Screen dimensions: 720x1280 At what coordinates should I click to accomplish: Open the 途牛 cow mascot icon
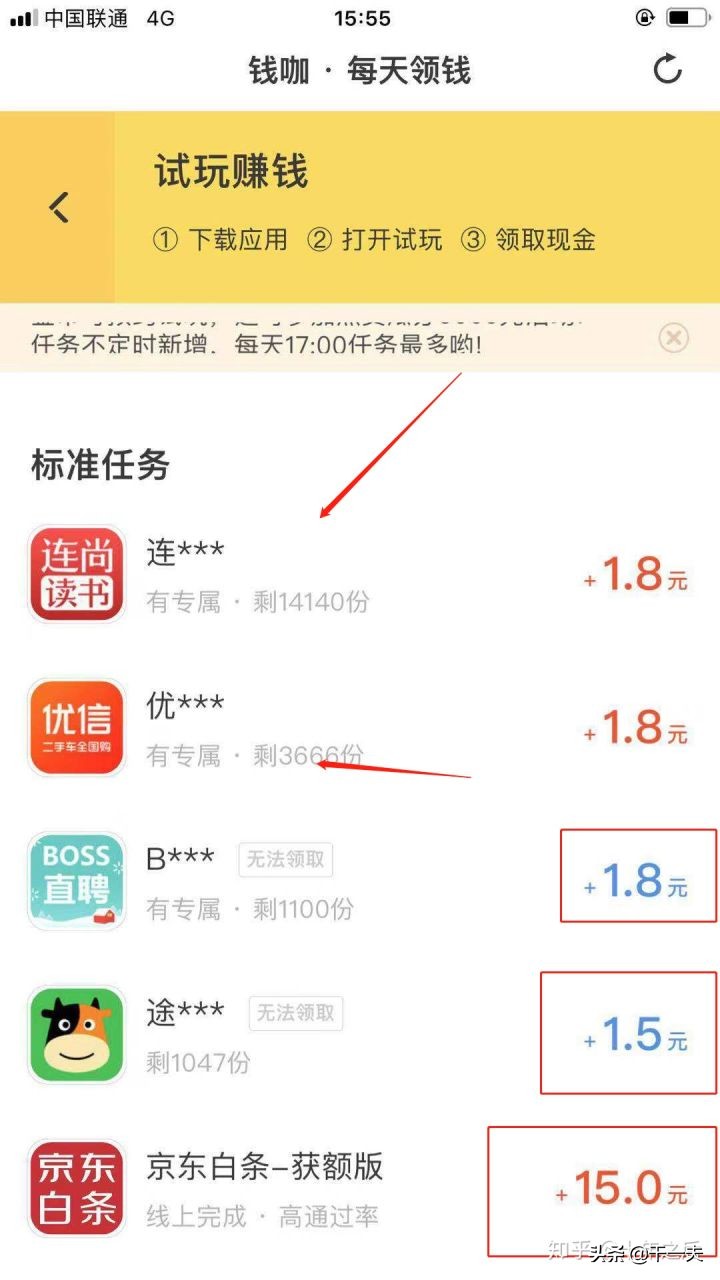pos(76,1033)
